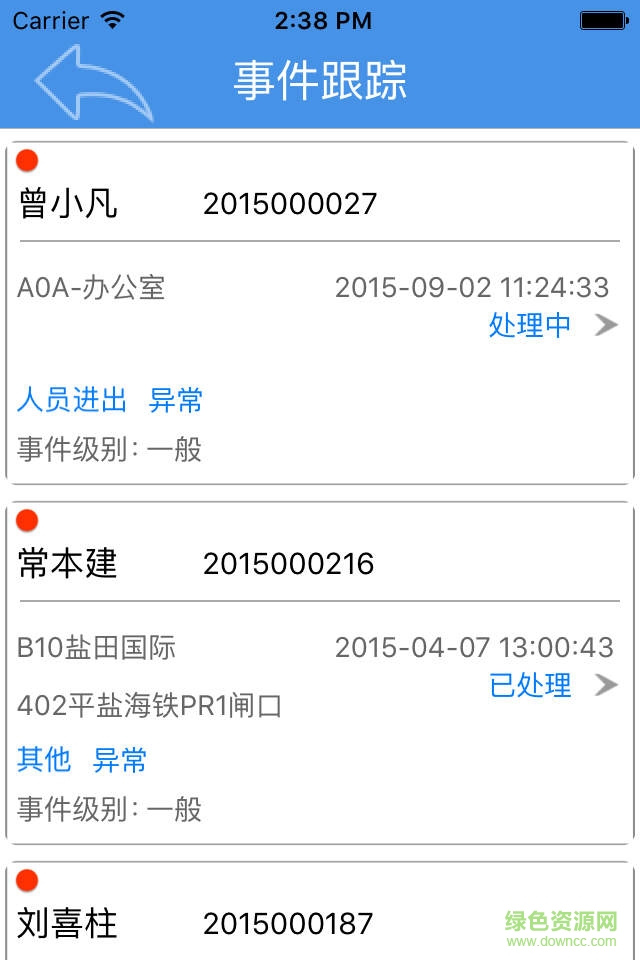Go back using the arrow icon
640x960 pixels.
pyautogui.click(x=93, y=82)
